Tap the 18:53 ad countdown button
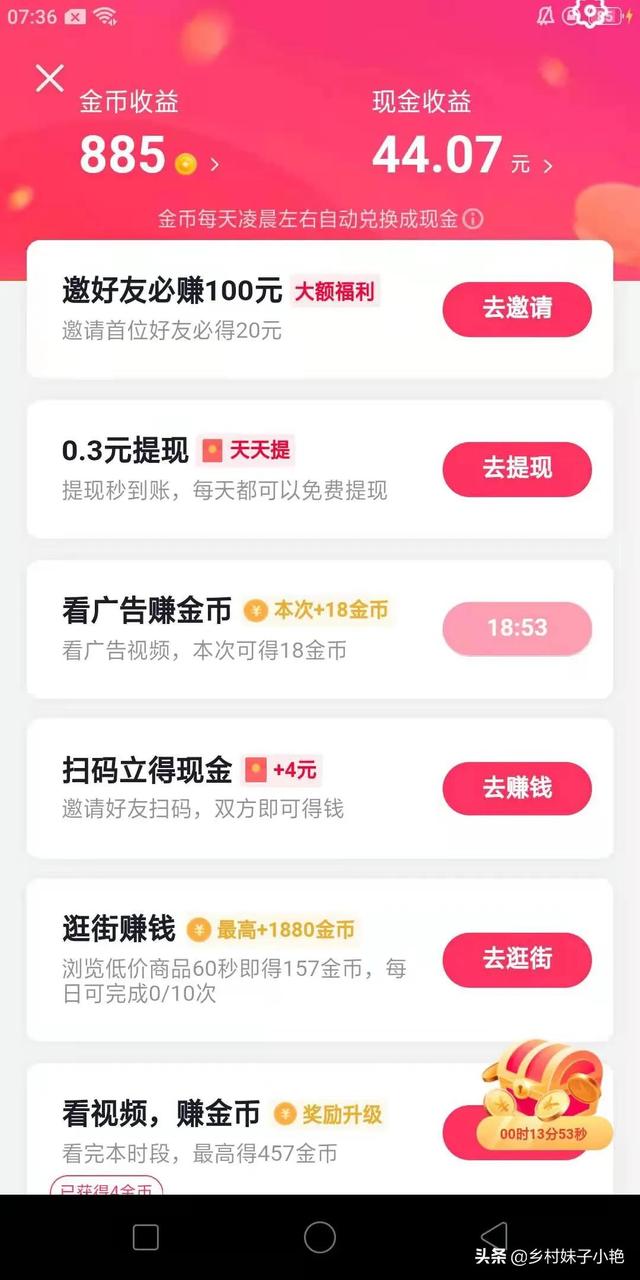This screenshot has width=640, height=1280. (517, 629)
